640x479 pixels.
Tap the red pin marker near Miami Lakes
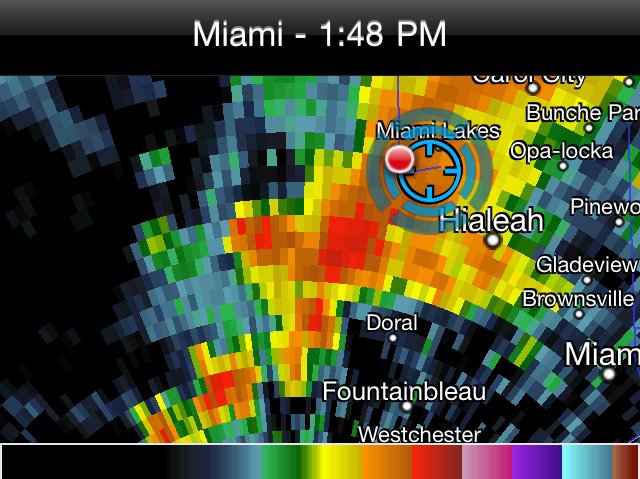400,158
